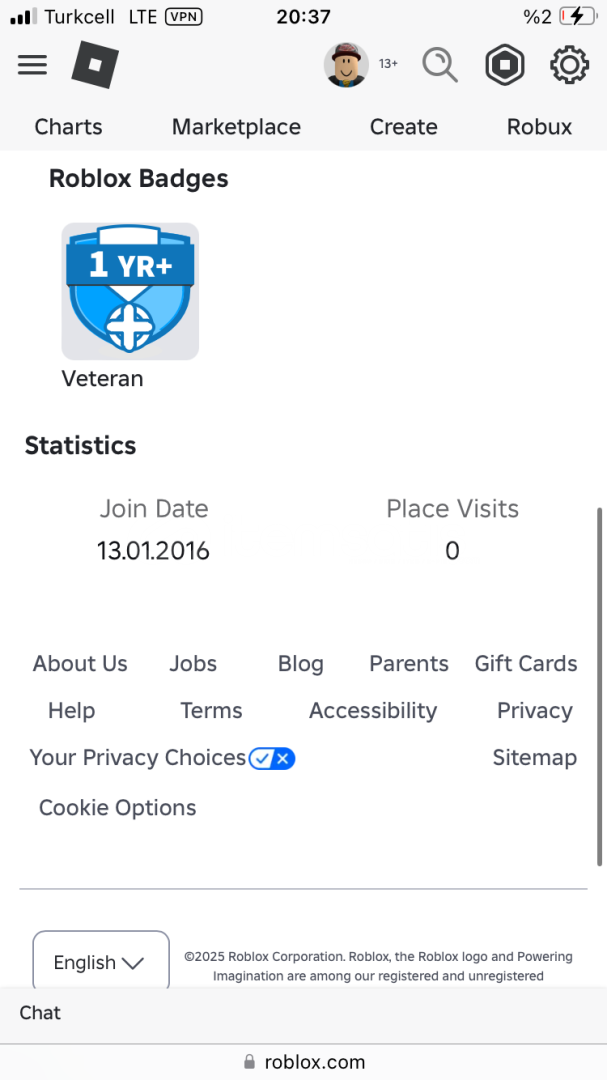Open the Robux balance icon

point(505,66)
